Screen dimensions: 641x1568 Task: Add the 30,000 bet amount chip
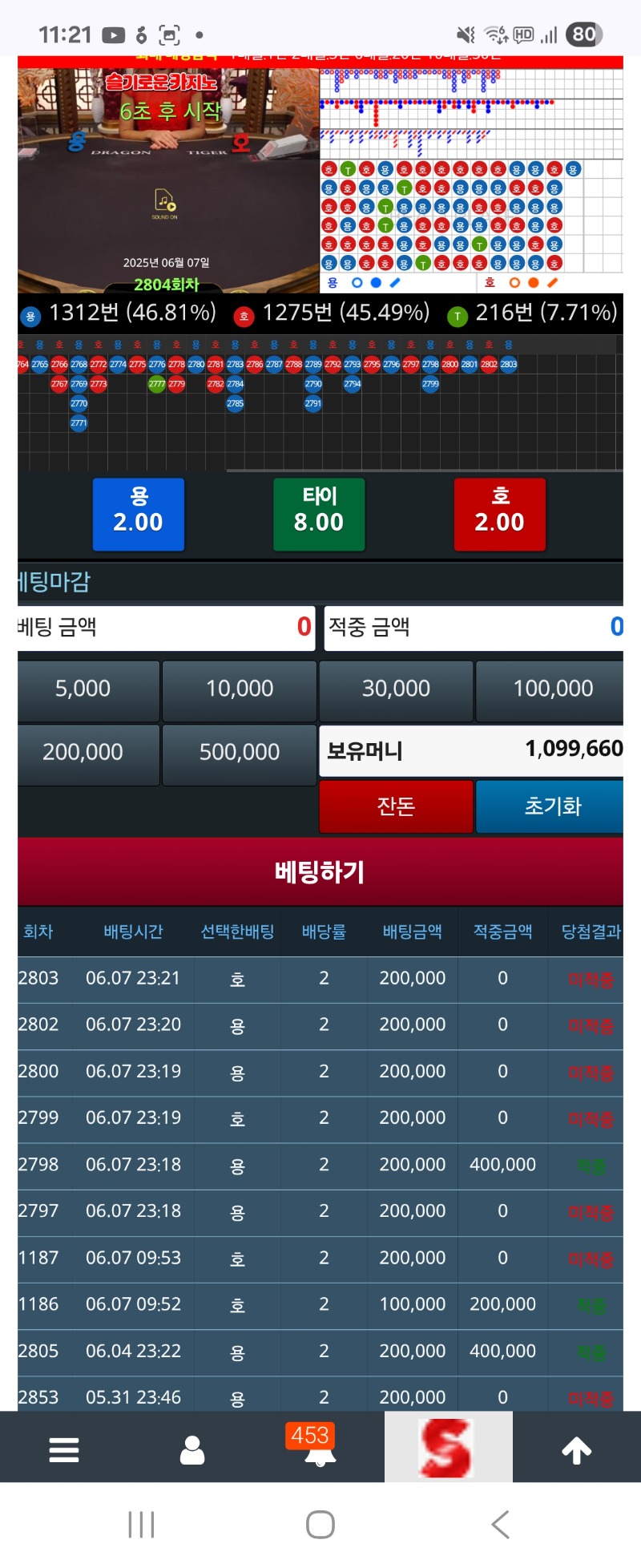(x=396, y=689)
